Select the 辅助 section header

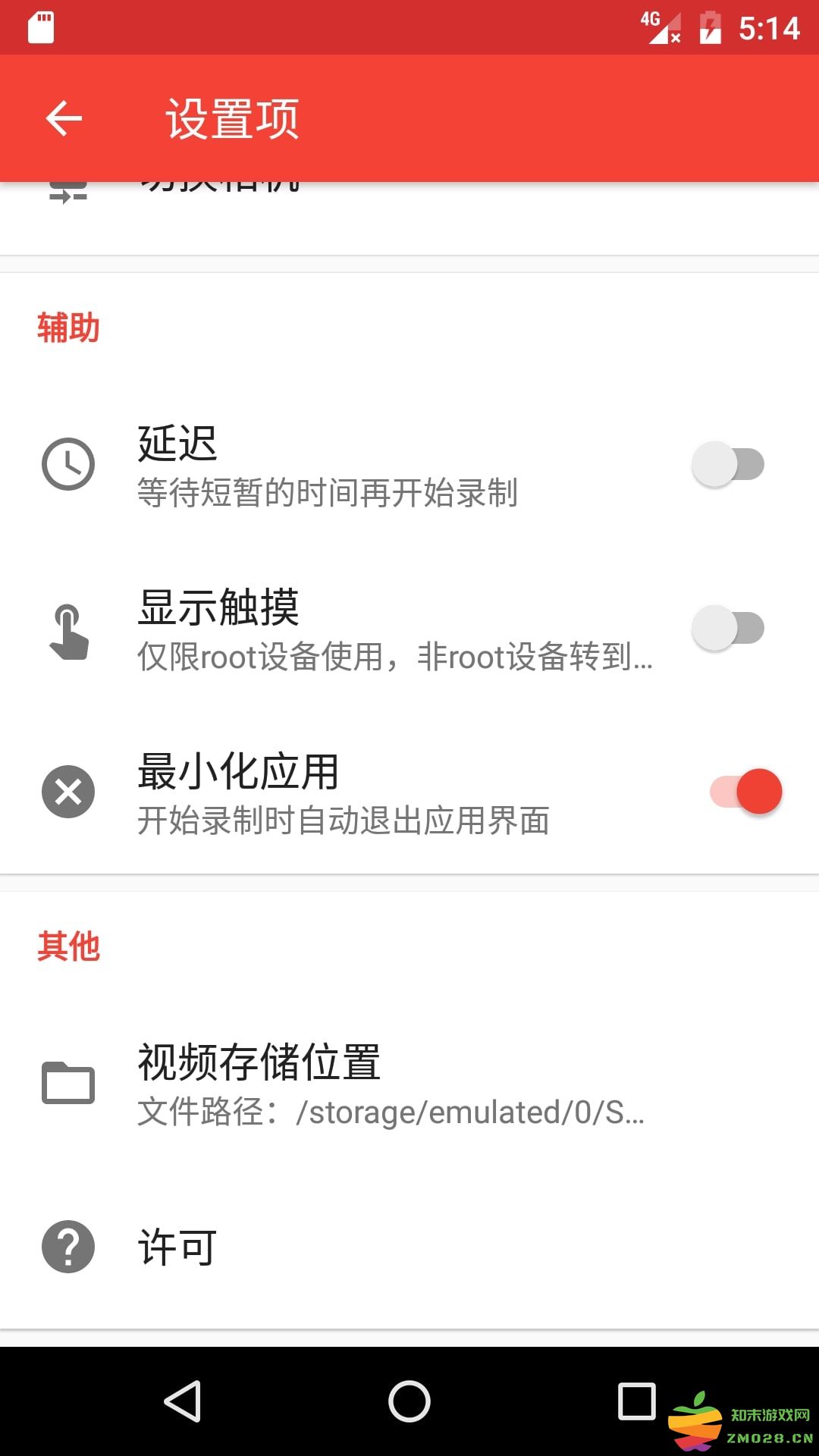pos(69,328)
